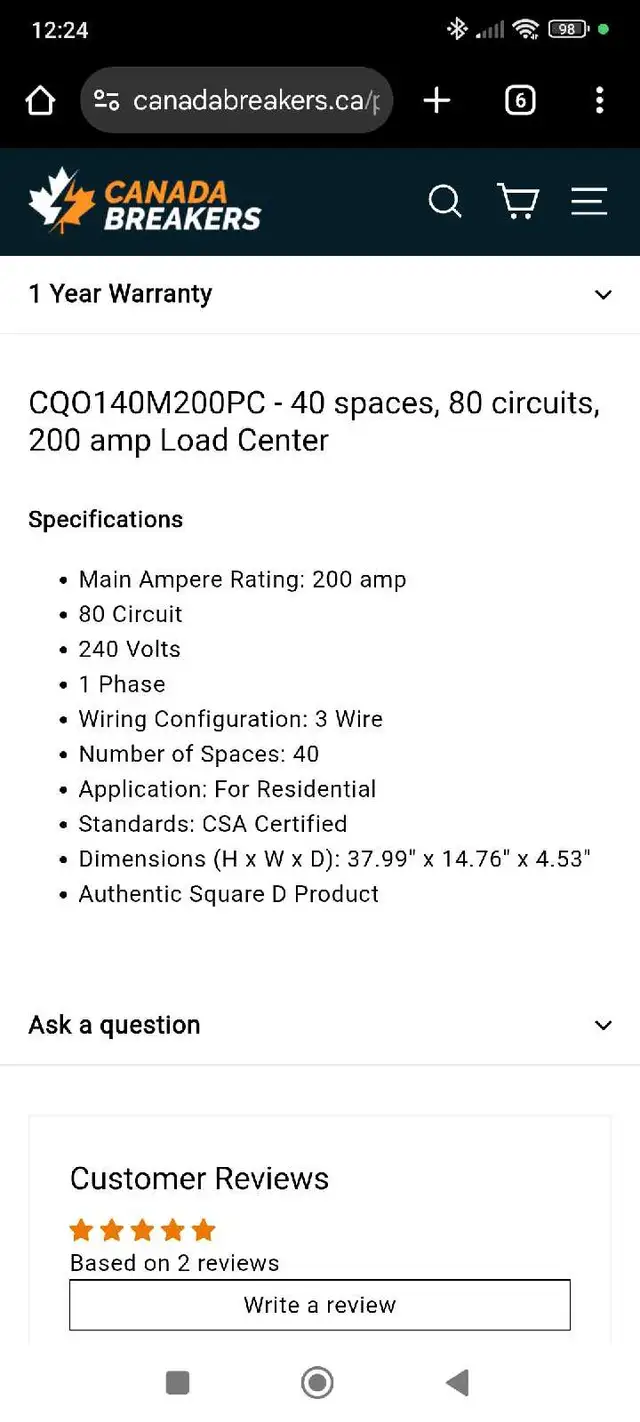Screen dimensions: 640x1422
Task: Expand the Ask a question section
Action: (x=320, y=1025)
